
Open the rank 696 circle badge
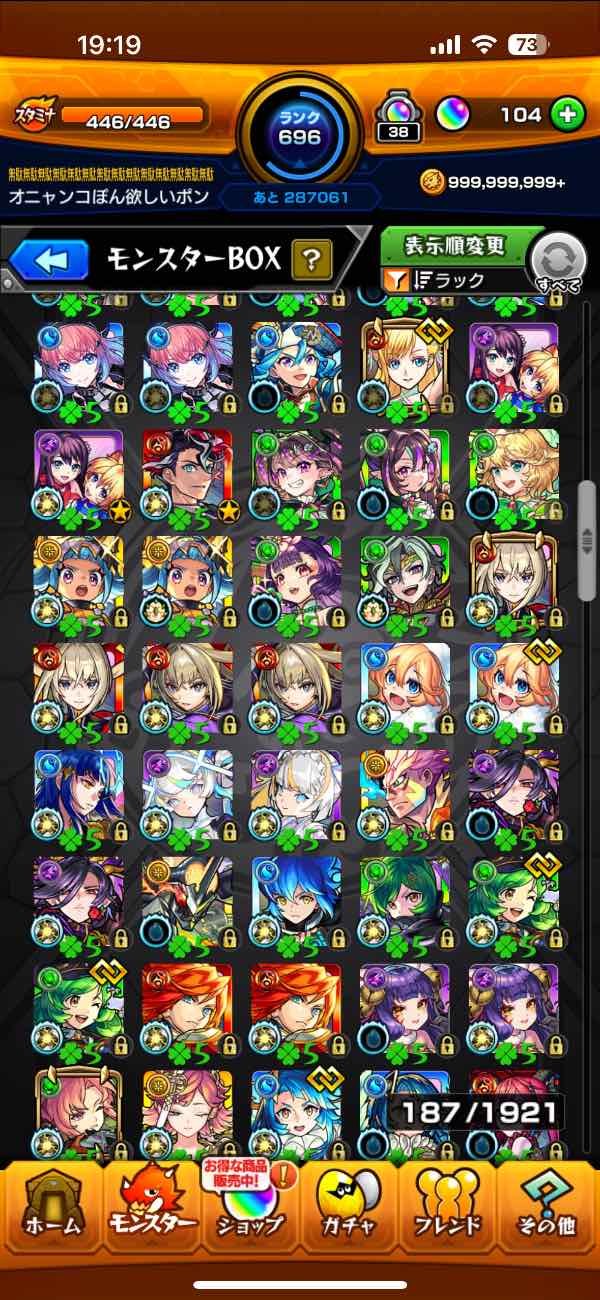[x=299, y=127]
